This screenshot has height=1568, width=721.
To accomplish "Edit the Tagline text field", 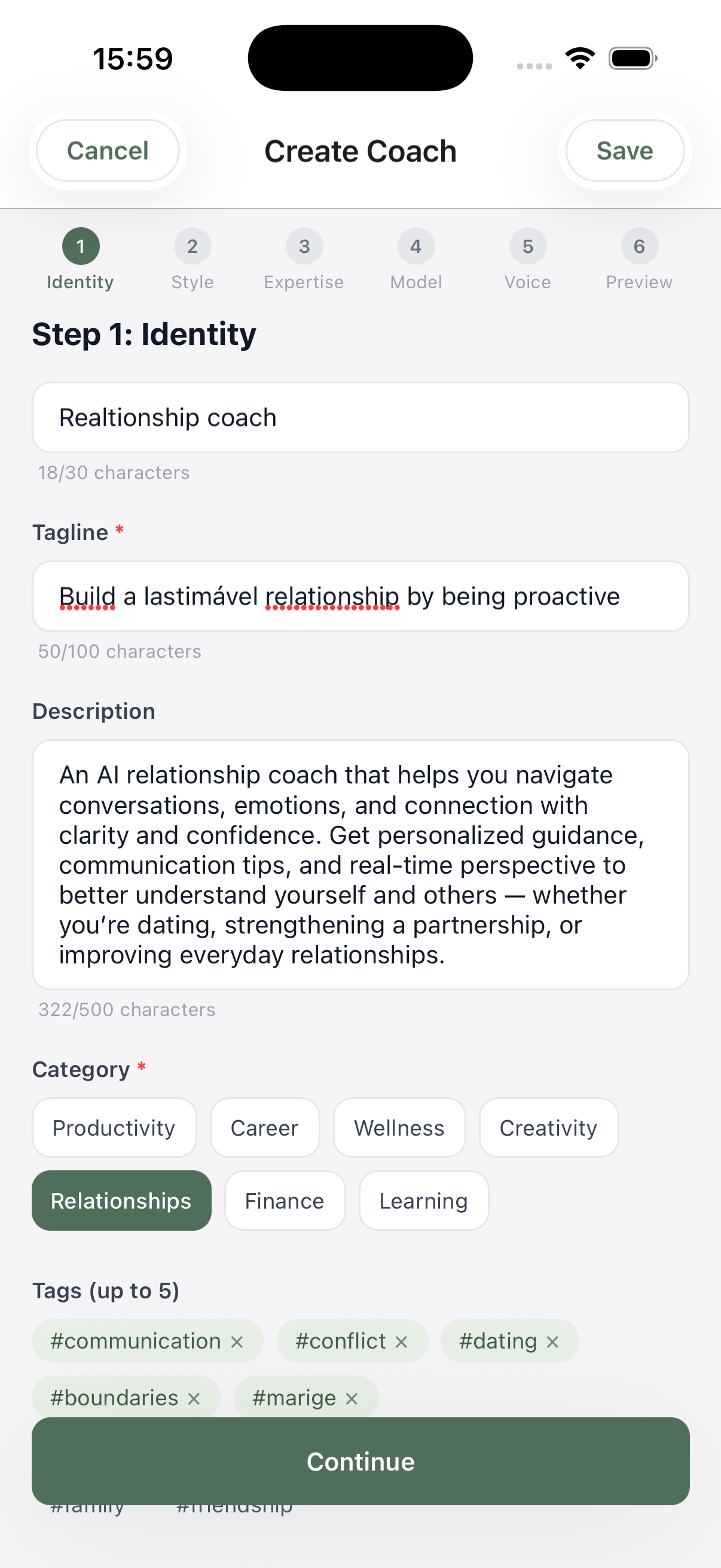I will click(360, 597).
